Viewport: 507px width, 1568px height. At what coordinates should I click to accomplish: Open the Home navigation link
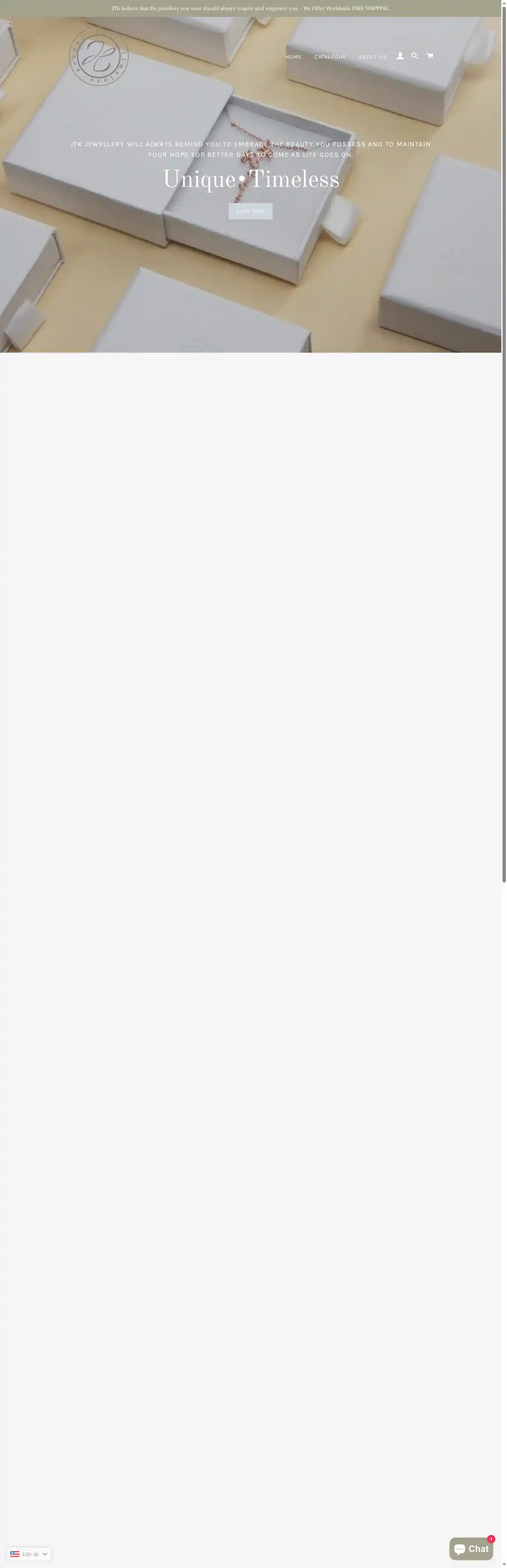pyautogui.click(x=293, y=57)
